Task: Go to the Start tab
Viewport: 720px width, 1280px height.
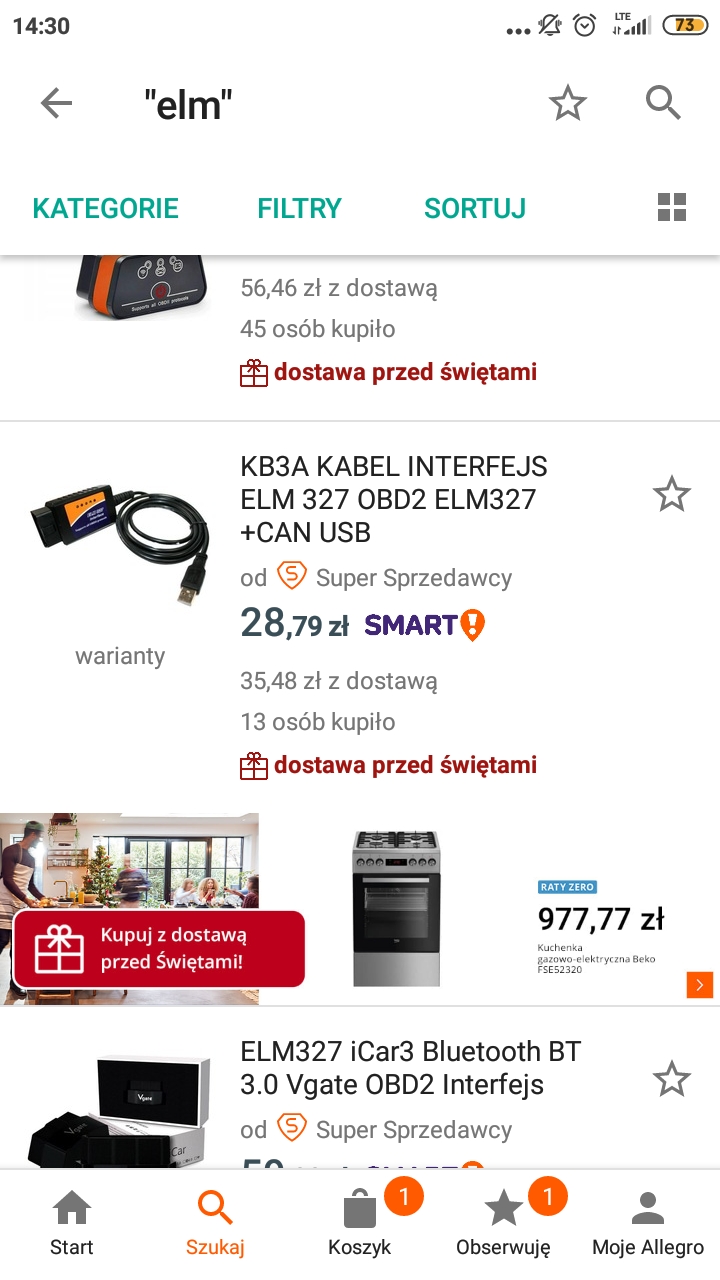Action: pyautogui.click(x=72, y=1223)
